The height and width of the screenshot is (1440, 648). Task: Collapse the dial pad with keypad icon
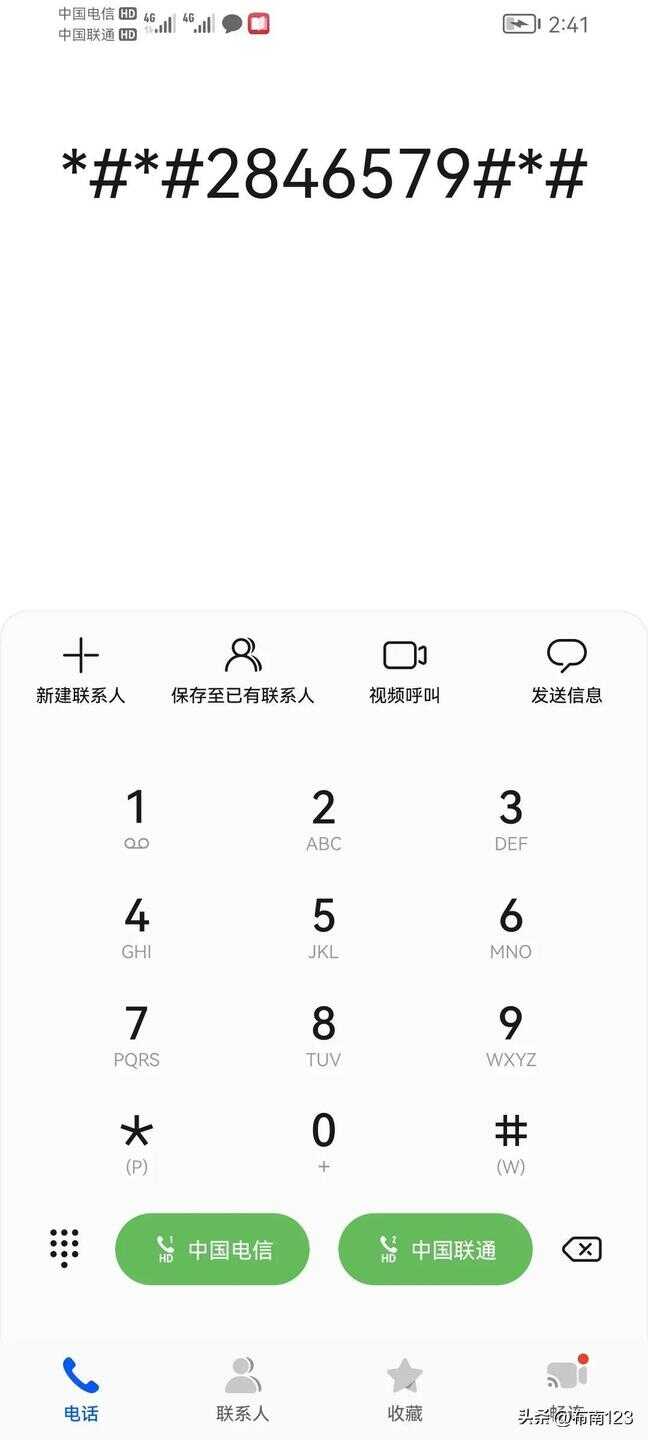pyautogui.click(x=64, y=1248)
